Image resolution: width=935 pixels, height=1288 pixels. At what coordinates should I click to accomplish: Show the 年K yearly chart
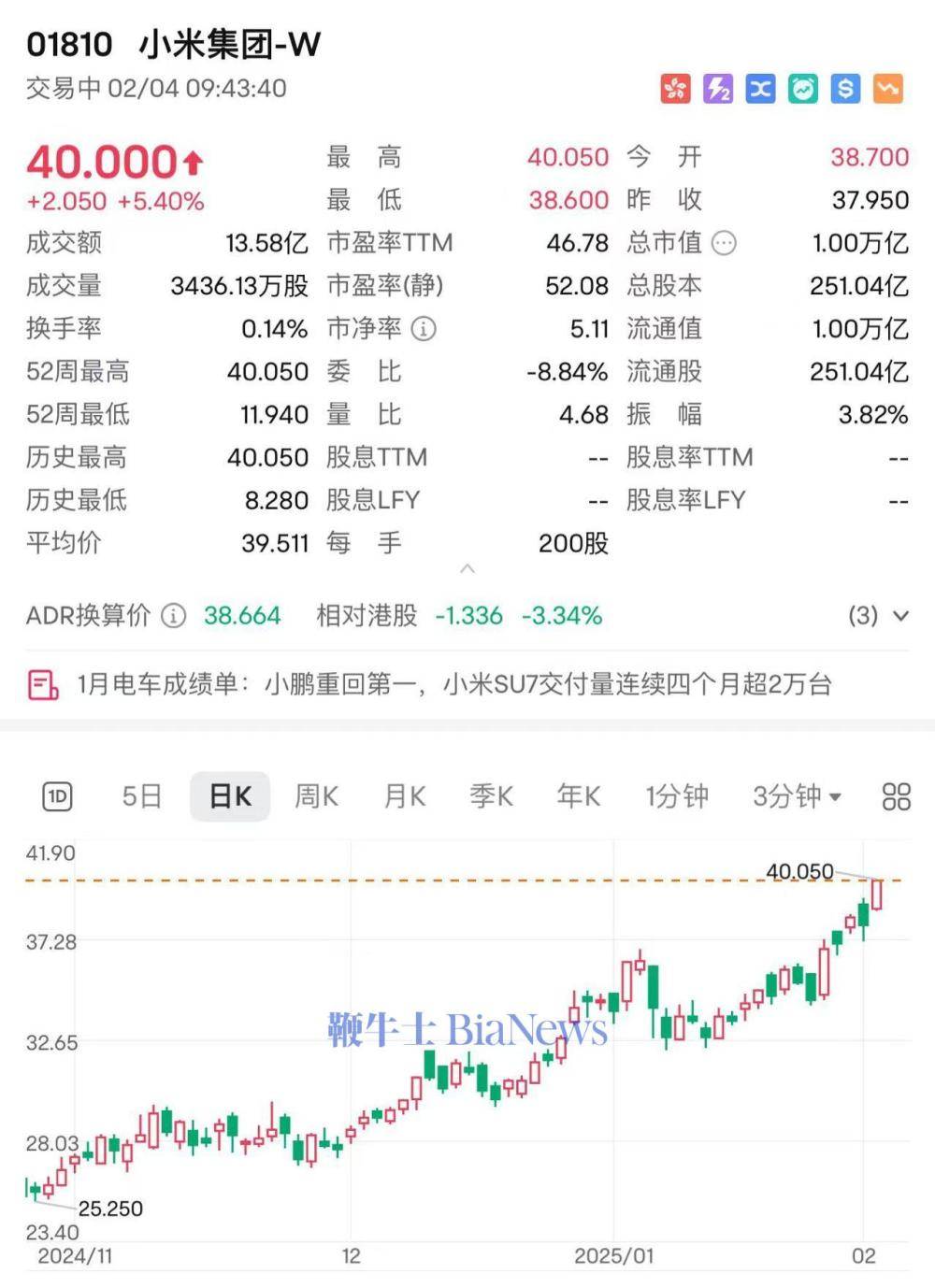click(579, 796)
